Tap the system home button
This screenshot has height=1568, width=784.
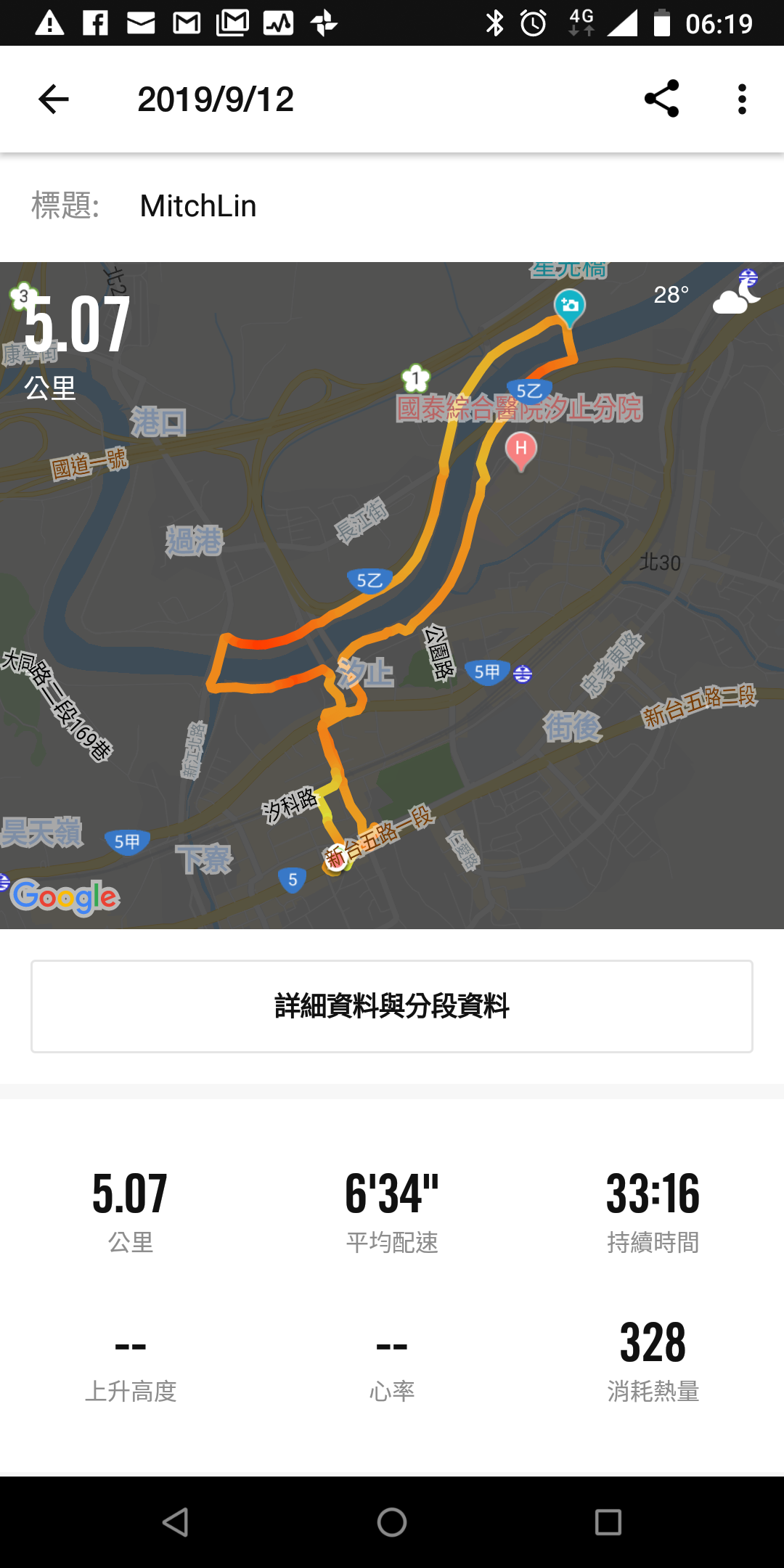click(x=392, y=1522)
